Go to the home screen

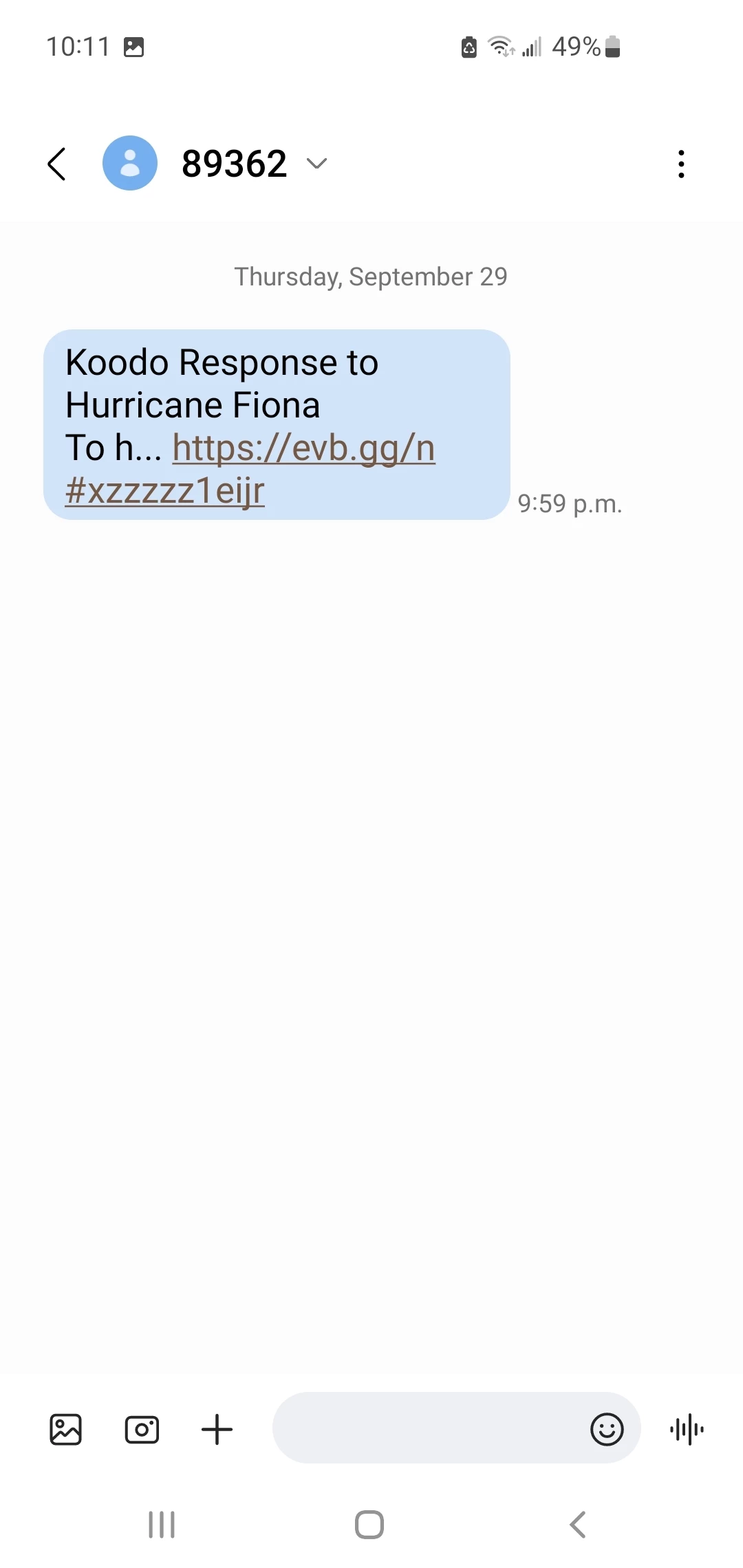[369, 1525]
